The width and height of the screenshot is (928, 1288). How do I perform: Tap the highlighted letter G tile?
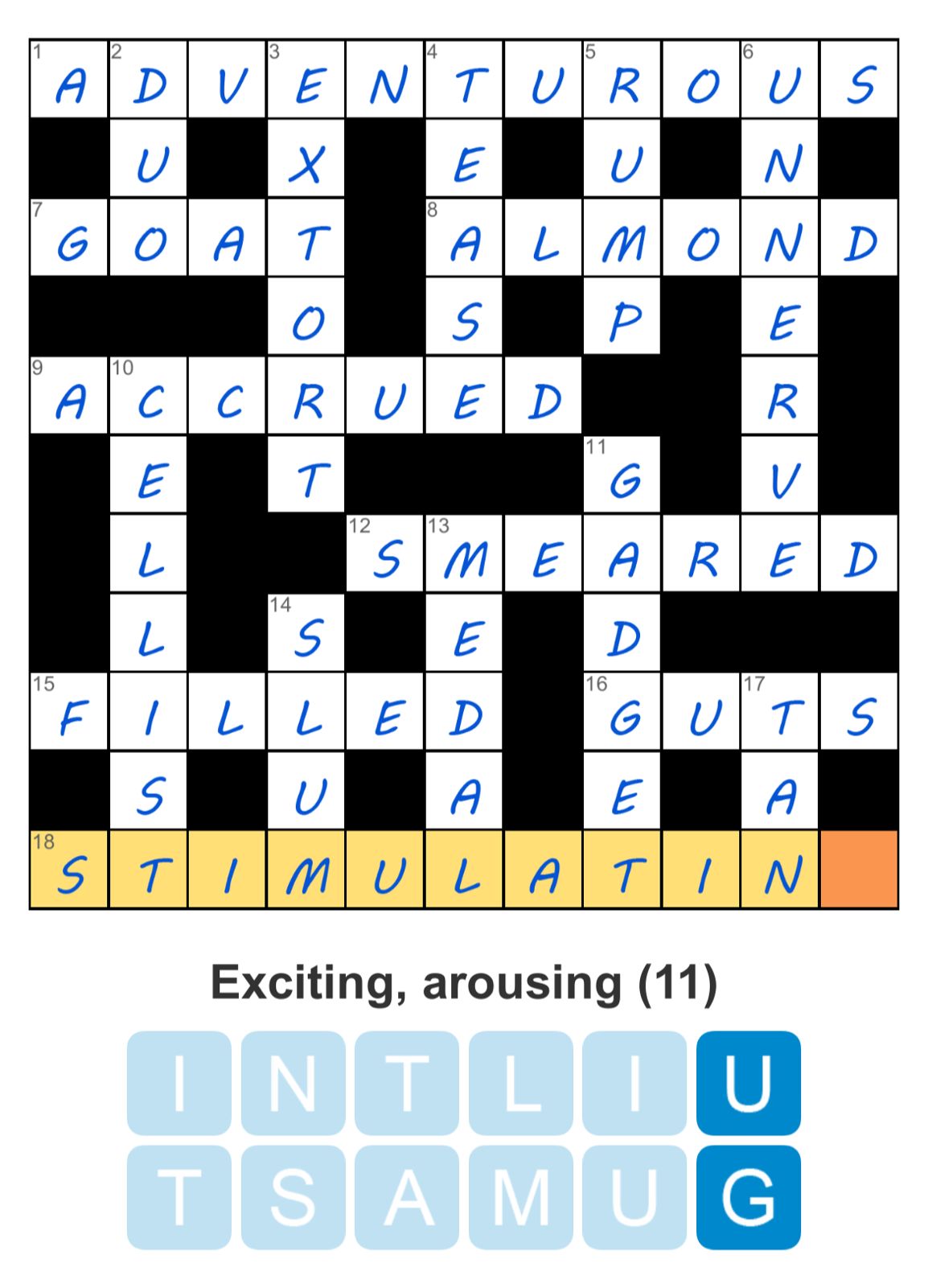click(x=748, y=1196)
